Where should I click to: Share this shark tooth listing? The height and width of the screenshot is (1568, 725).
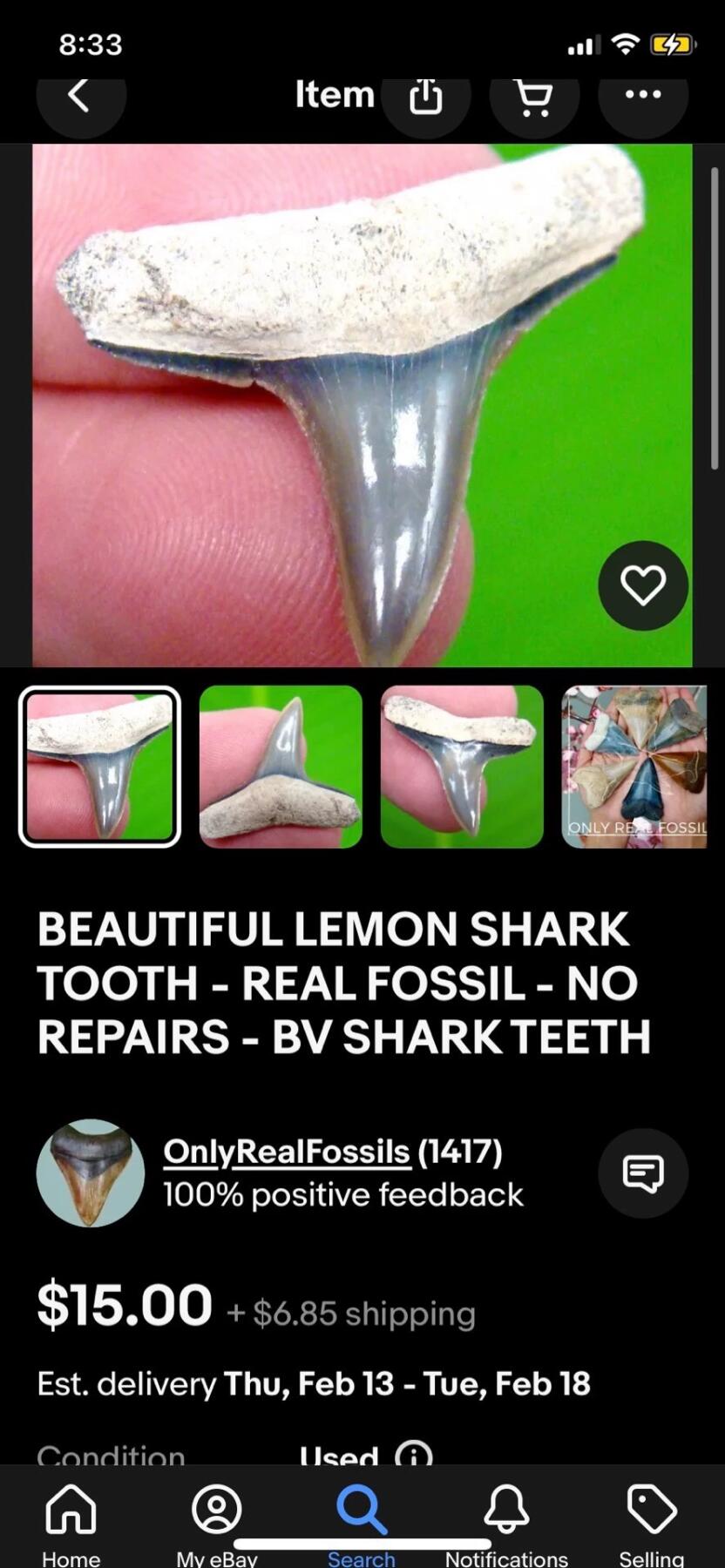(x=426, y=96)
